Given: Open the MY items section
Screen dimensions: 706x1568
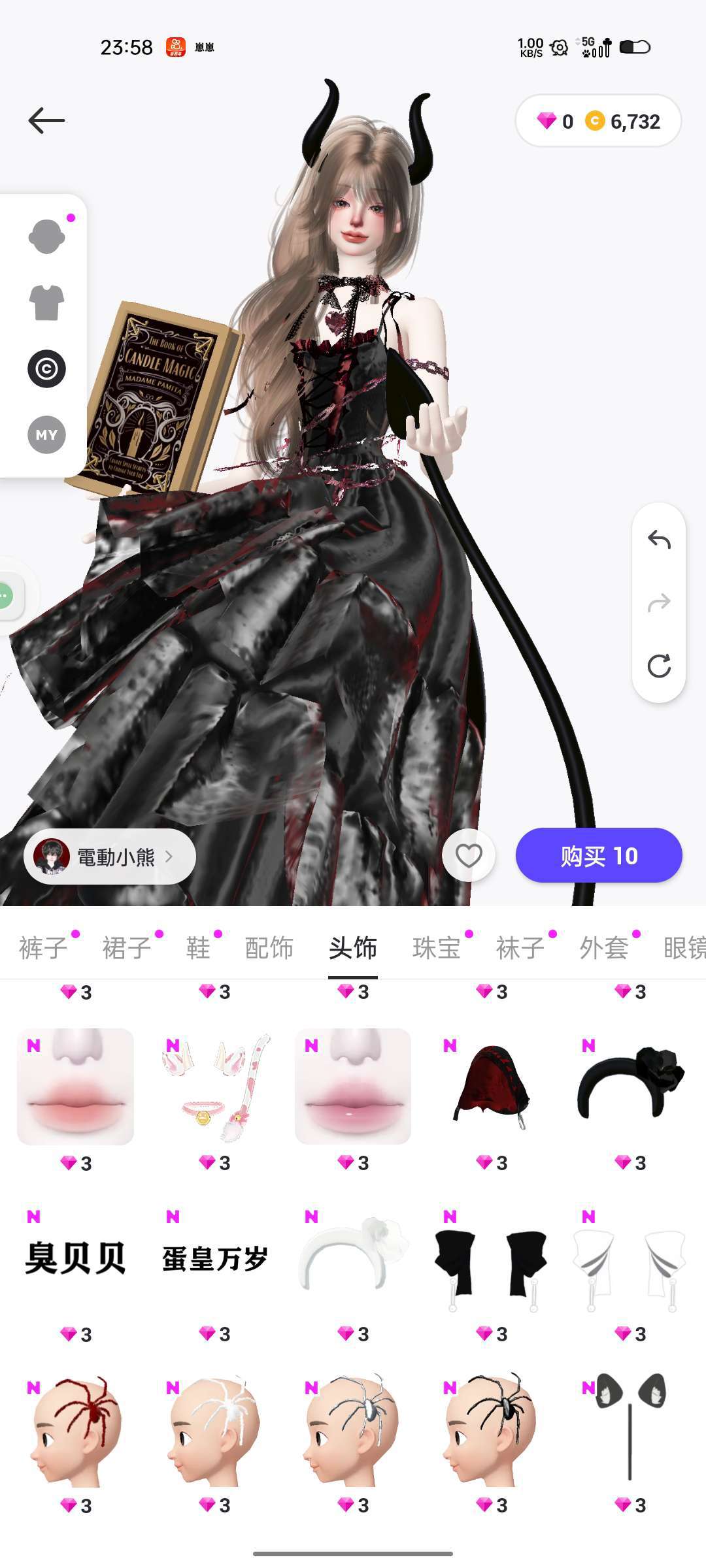Looking at the screenshot, I should point(46,434).
